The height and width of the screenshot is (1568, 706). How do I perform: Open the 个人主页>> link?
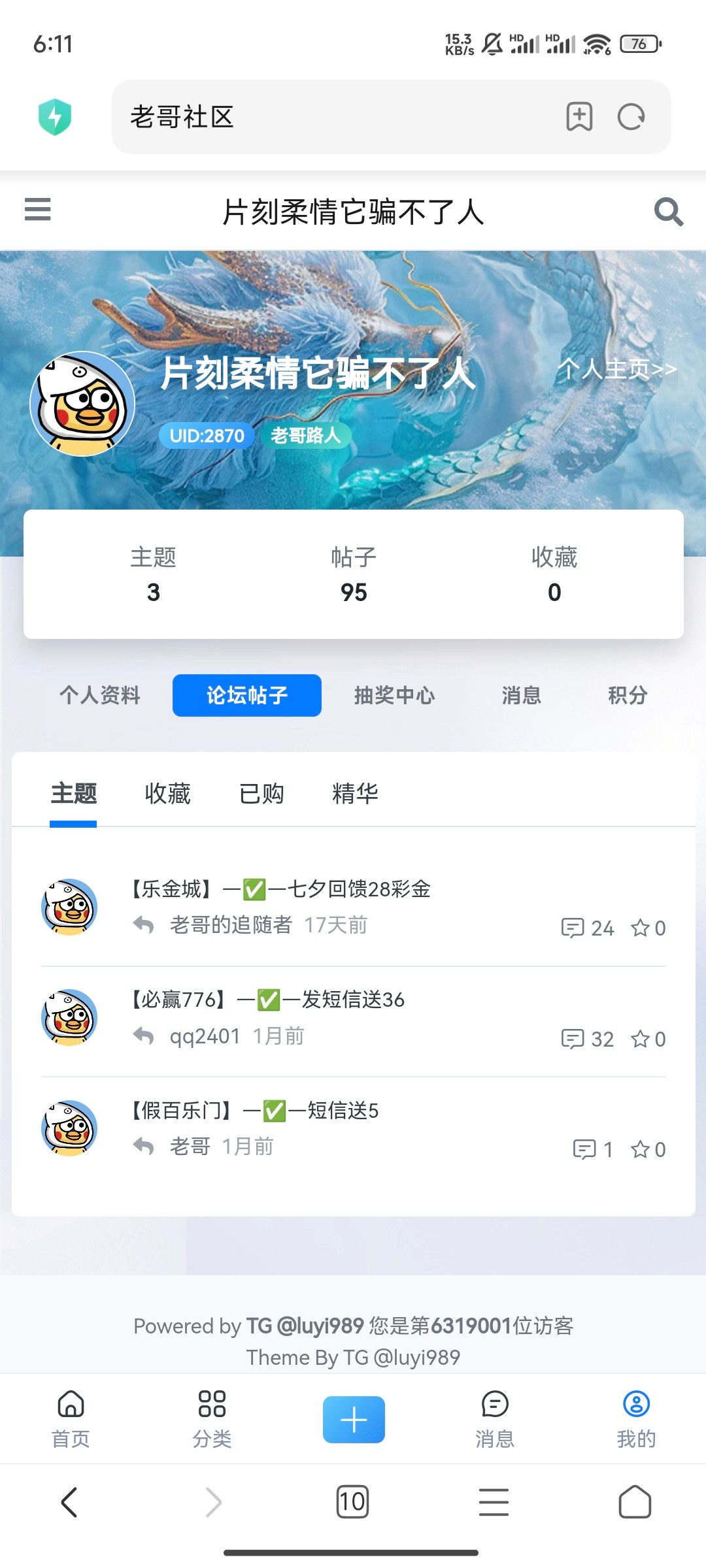coord(616,369)
